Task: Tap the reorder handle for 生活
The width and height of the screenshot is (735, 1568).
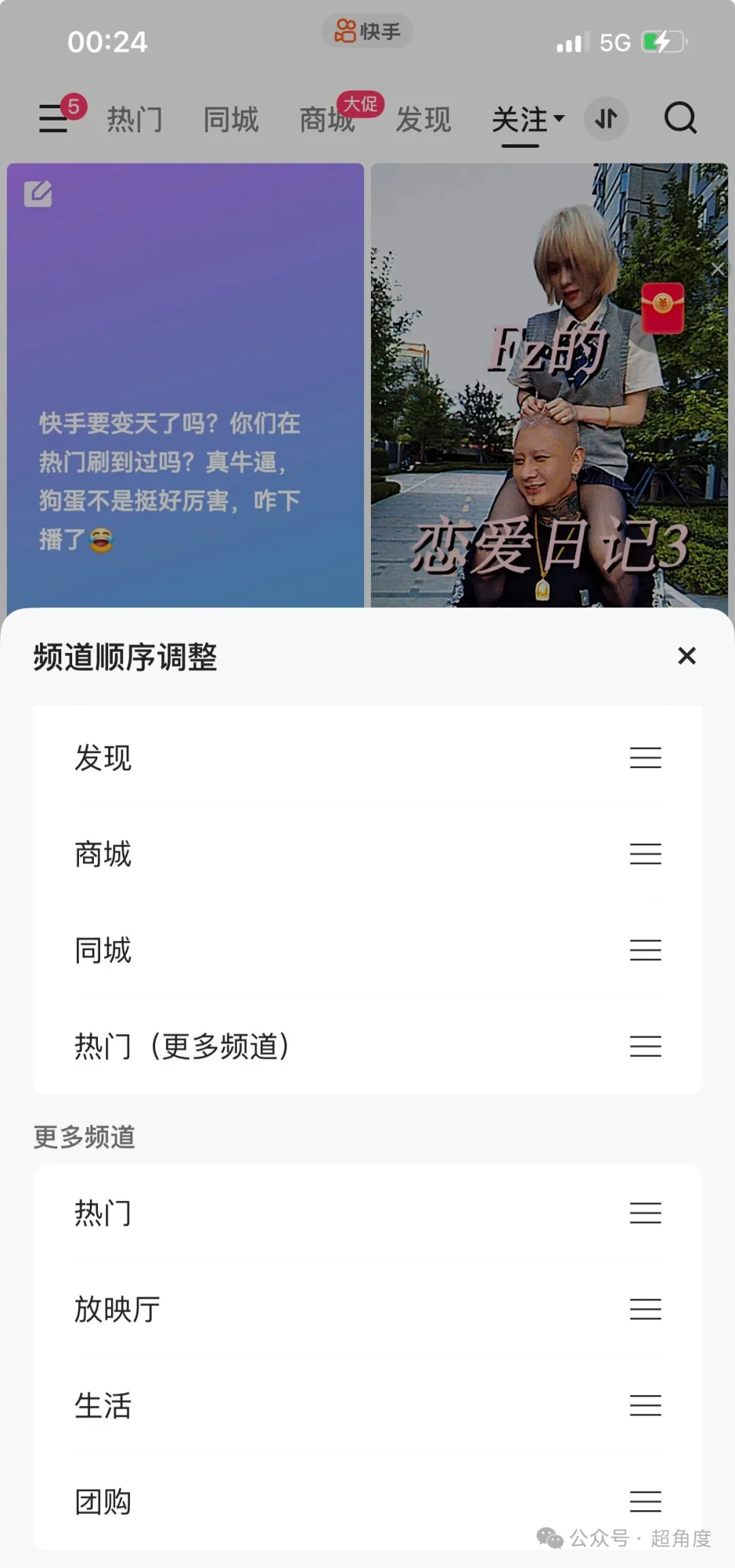Action: pyautogui.click(x=645, y=1405)
